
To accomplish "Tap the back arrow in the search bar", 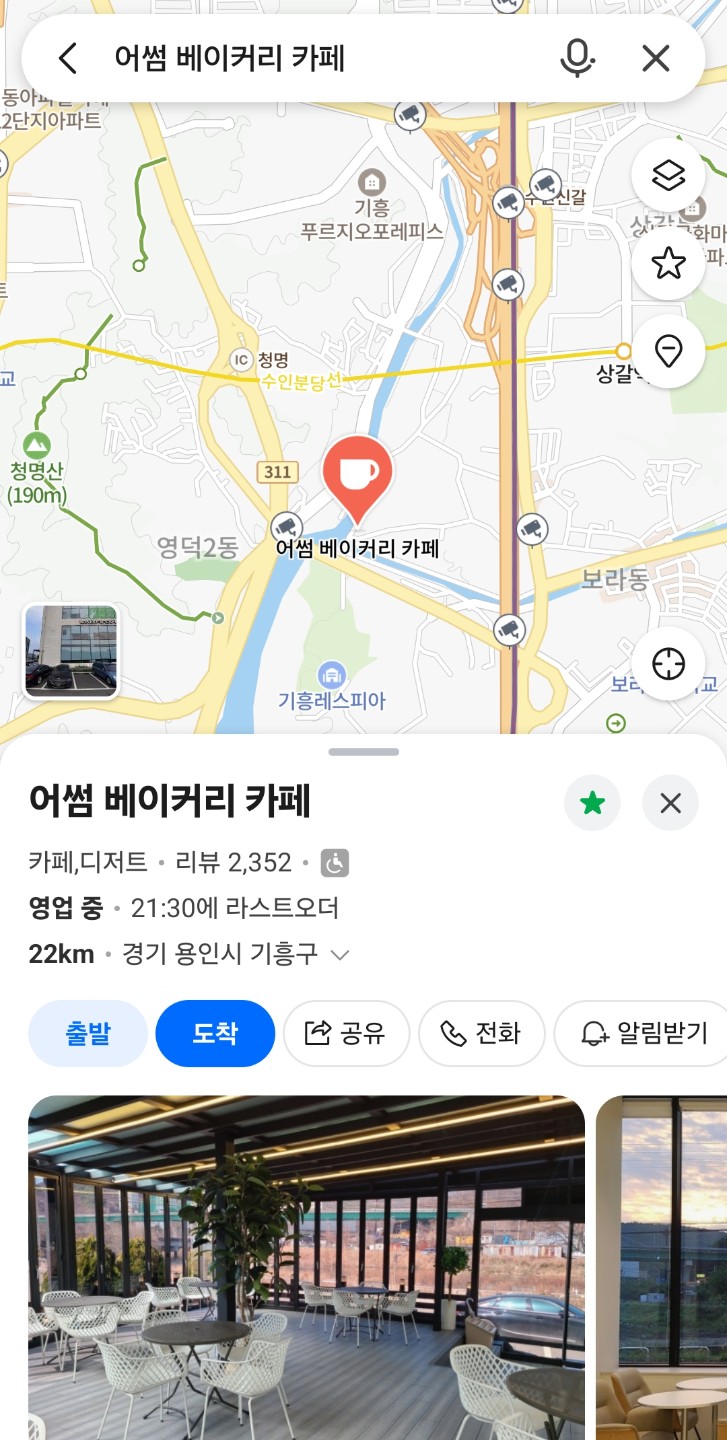I will [66, 58].
